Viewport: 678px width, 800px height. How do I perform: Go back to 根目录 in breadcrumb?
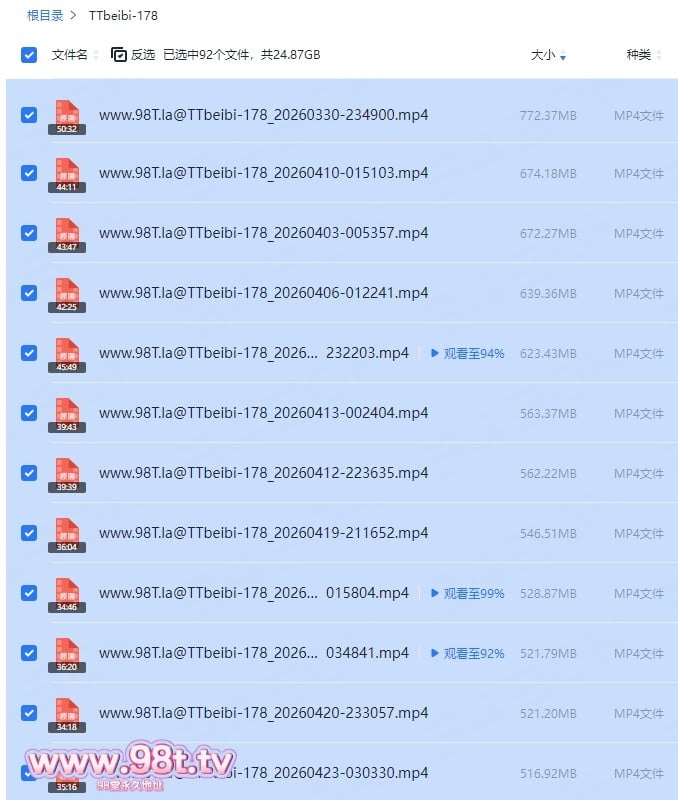[x=45, y=15]
